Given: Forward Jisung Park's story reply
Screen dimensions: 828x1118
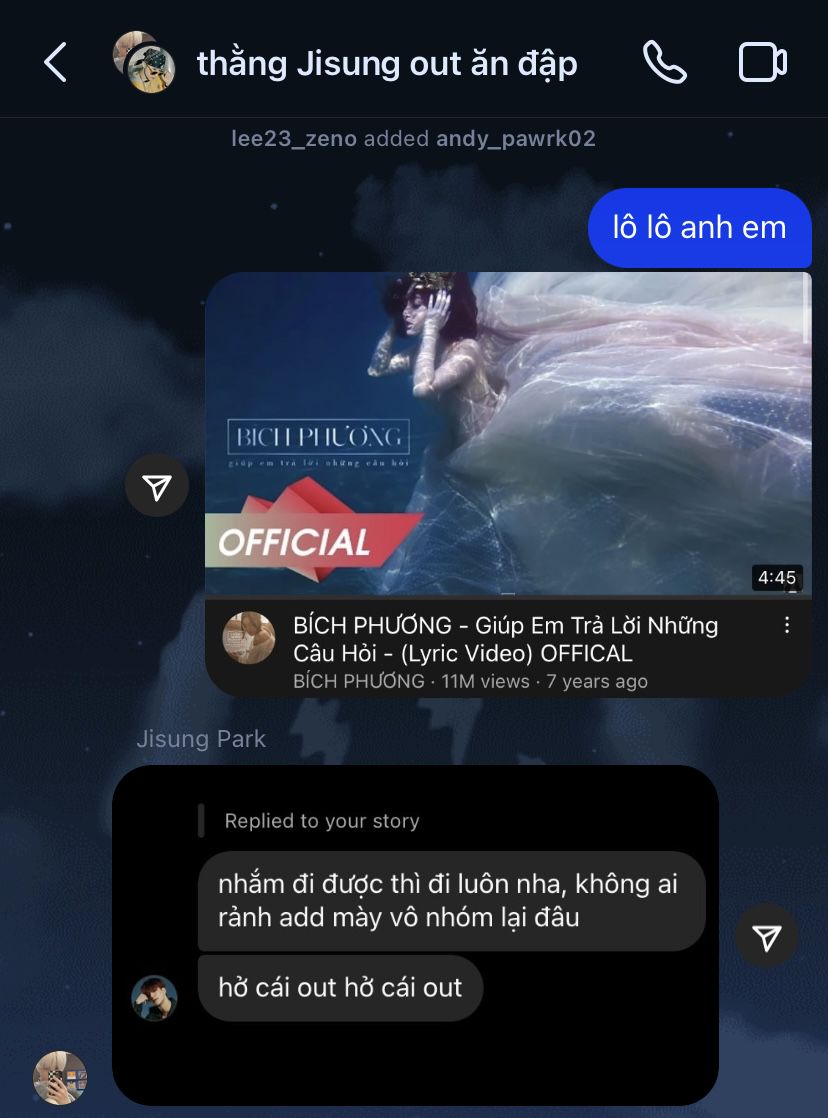Looking at the screenshot, I should 766,937.
